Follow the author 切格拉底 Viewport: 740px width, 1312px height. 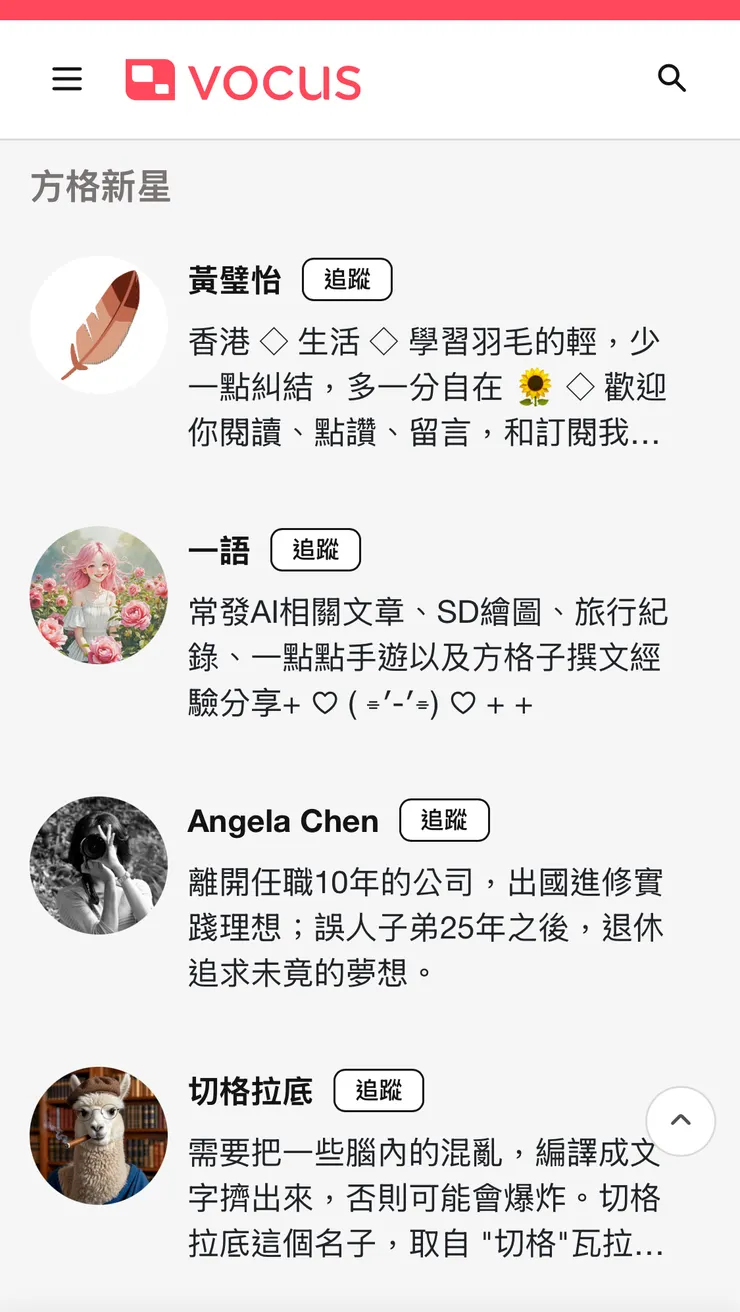point(379,1091)
